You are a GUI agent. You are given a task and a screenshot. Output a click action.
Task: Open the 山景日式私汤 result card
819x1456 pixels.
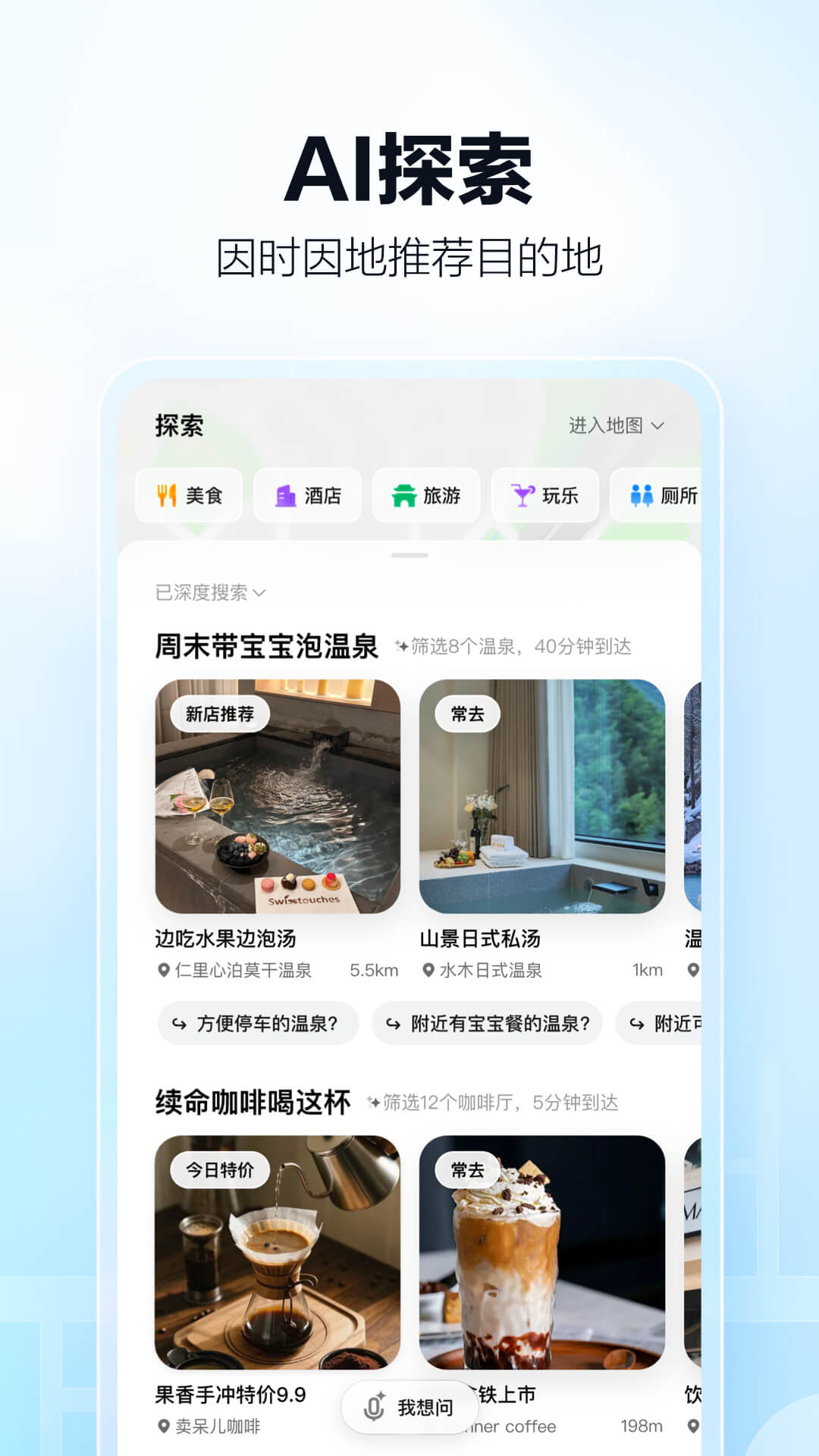pos(543,796)
